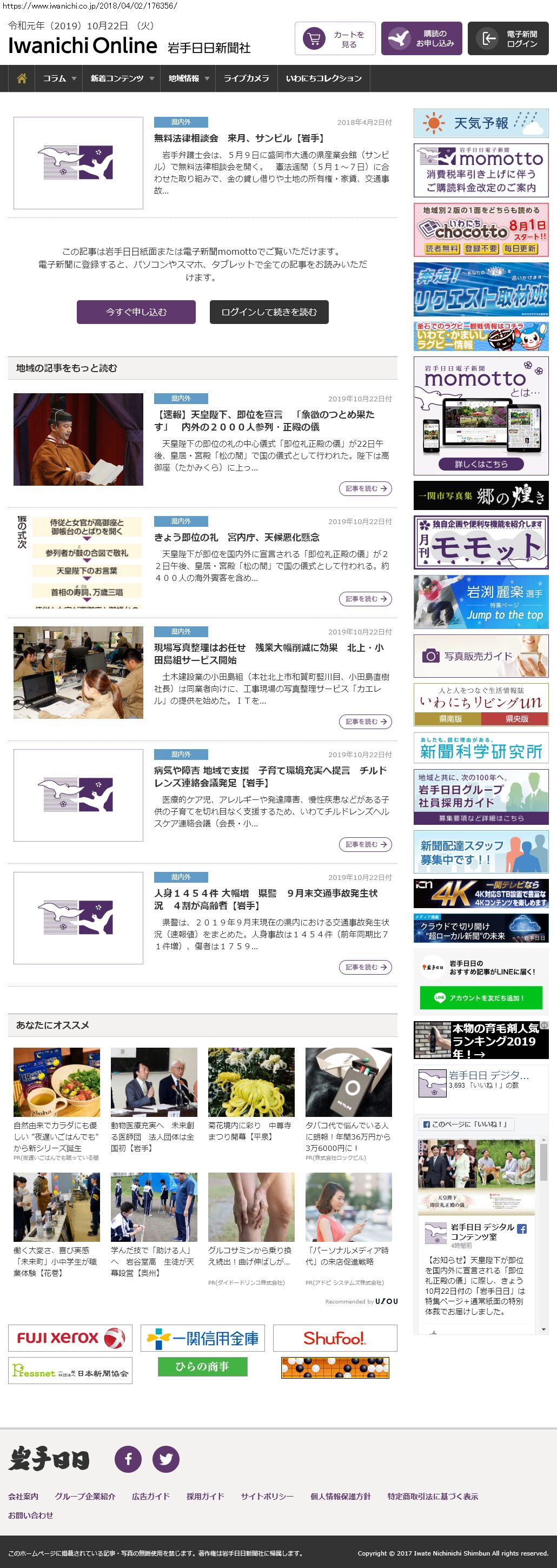Image resolution: width=557 pixels, height=1568 pixels.
Task: Open the Facebook icon in the footer
Action: (129, 1459)
